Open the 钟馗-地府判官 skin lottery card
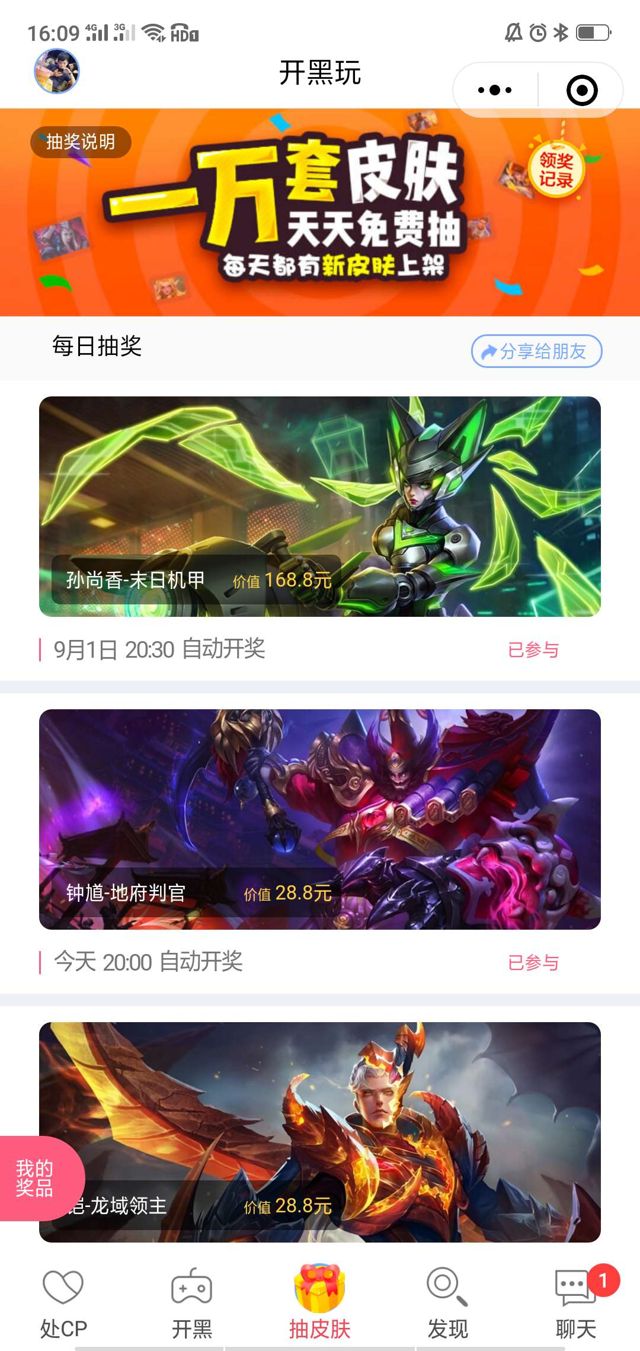Screen dimensions: 640x1351 (x=320, y=819)
